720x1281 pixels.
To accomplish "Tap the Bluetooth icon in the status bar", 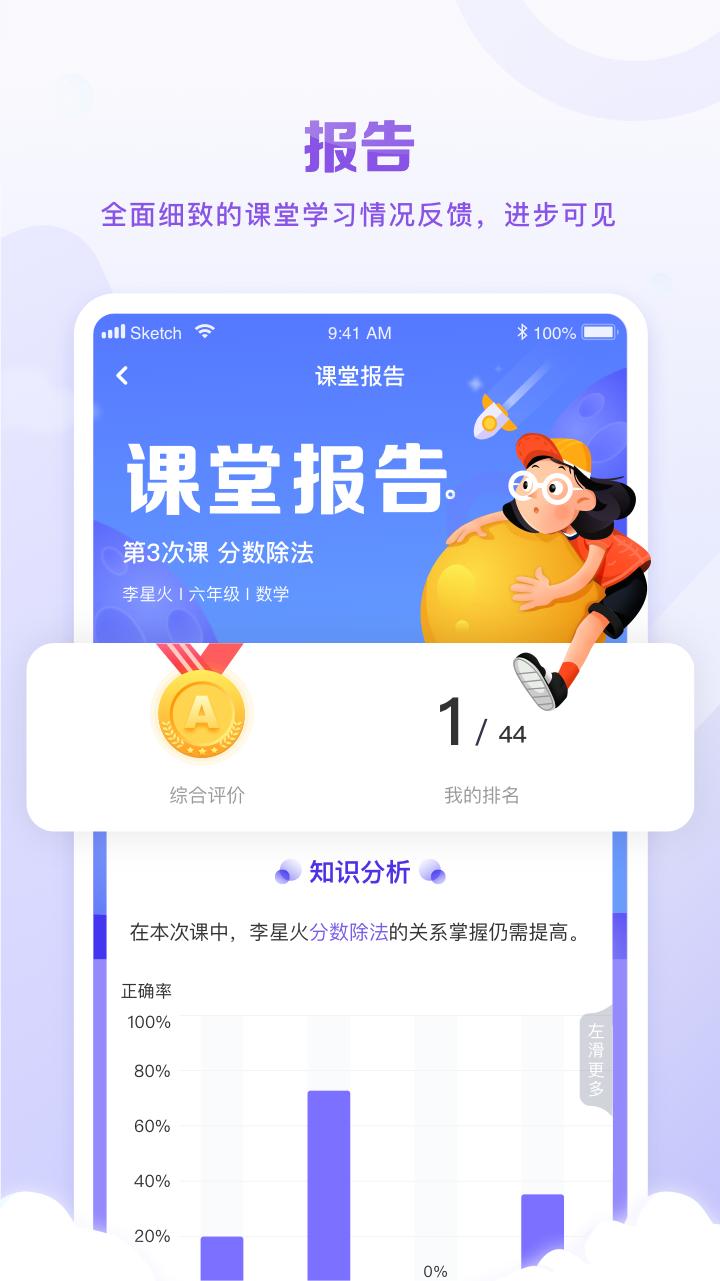I will coord(522,332).
